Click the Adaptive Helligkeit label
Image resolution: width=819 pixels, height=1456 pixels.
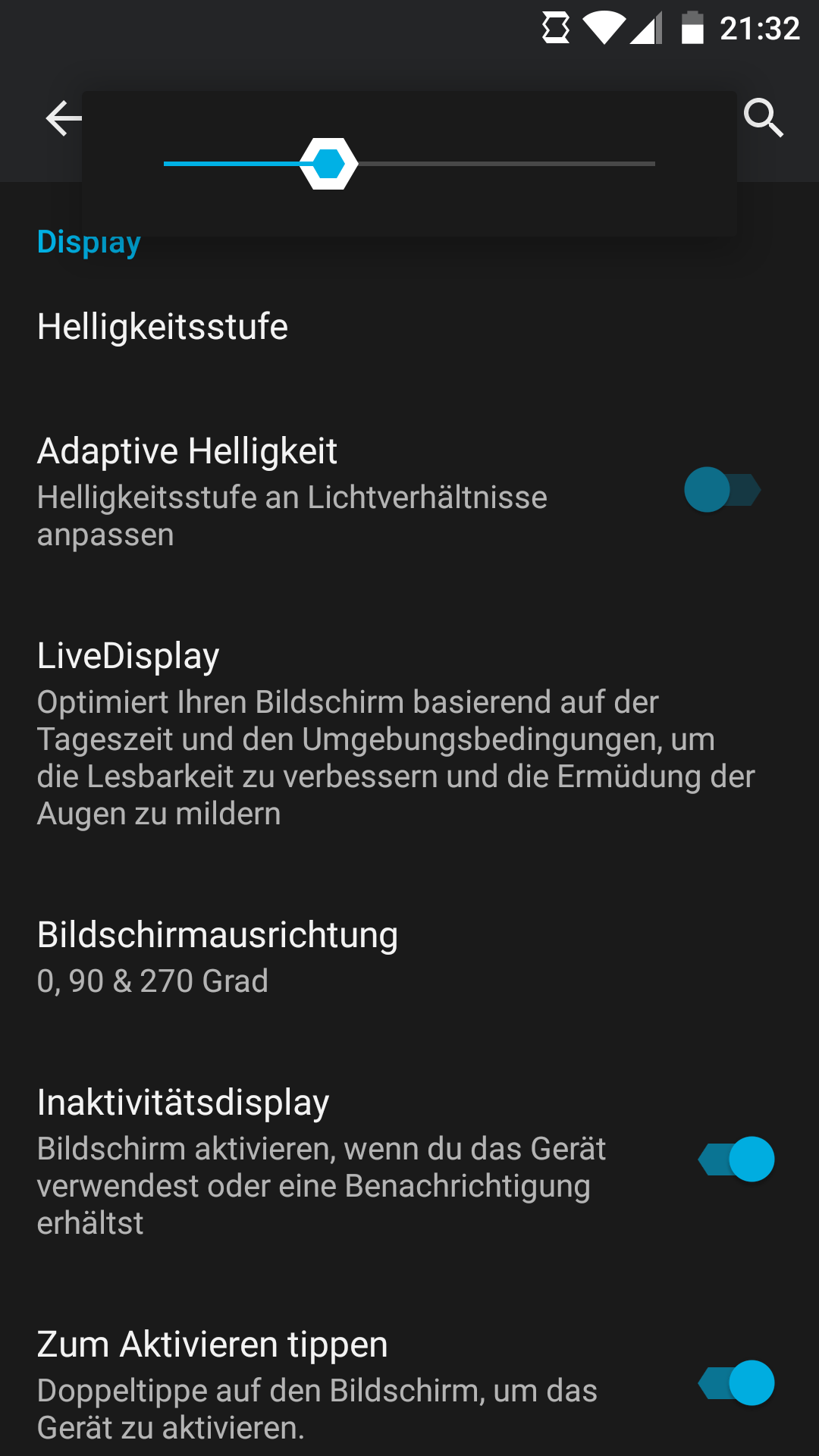[187, 450]
